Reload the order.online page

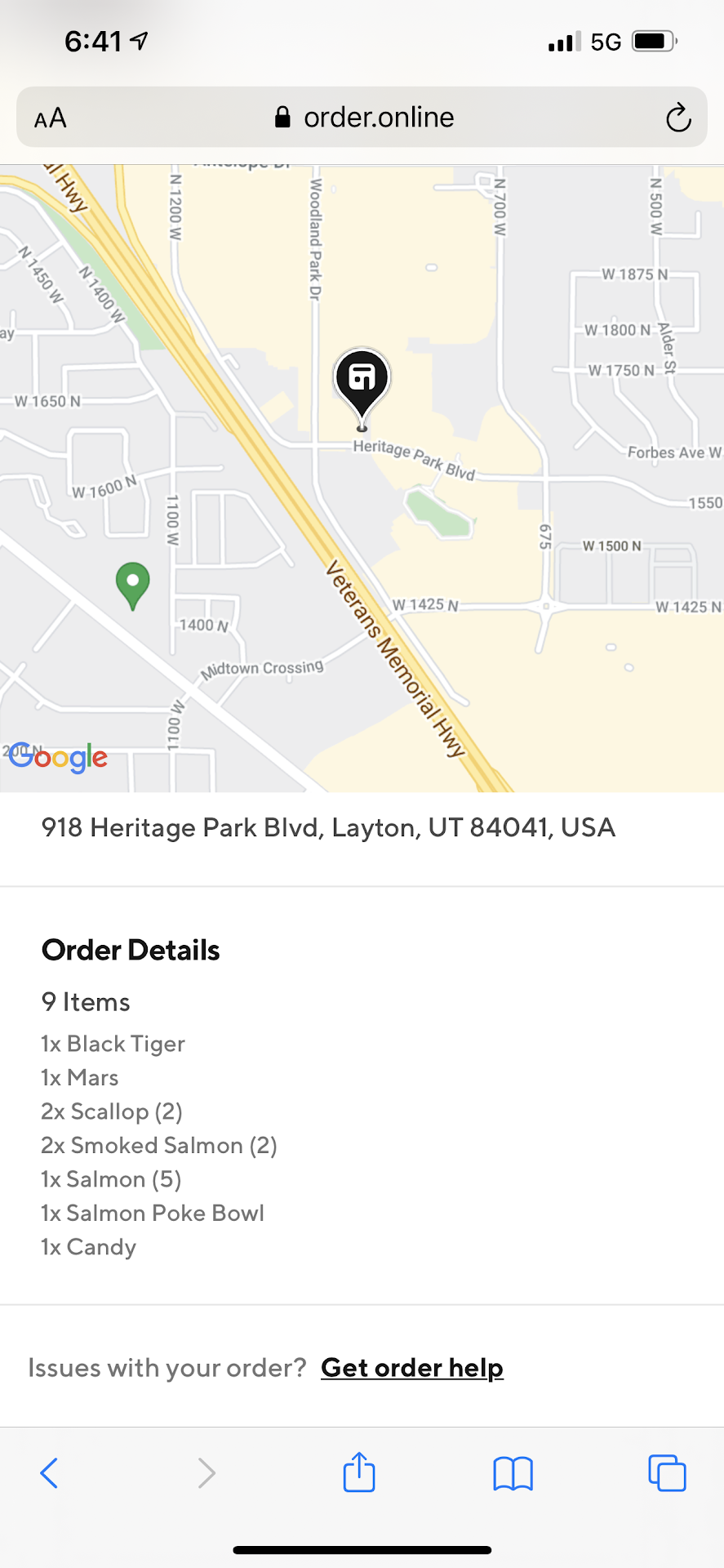[677, 118]
